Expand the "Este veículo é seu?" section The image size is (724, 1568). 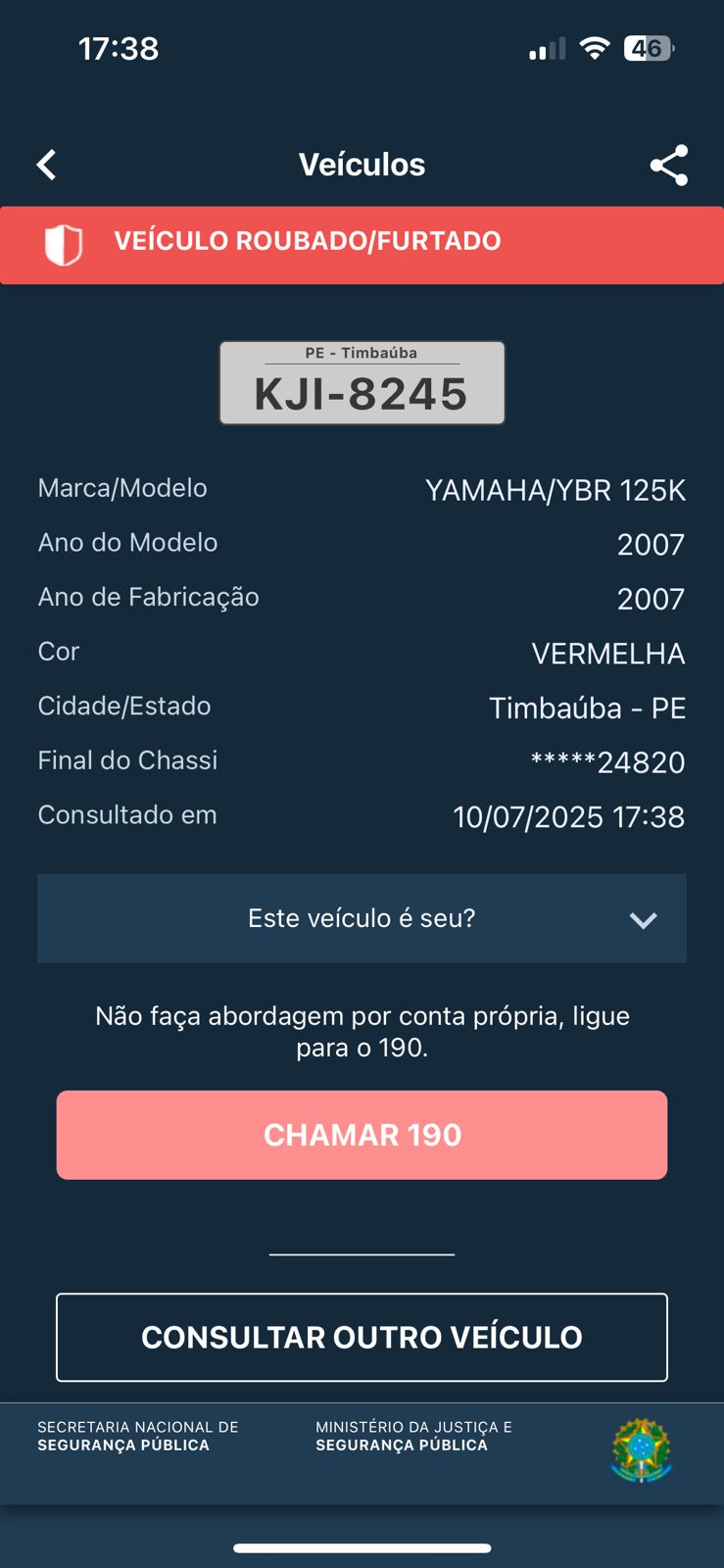[362, 918]
